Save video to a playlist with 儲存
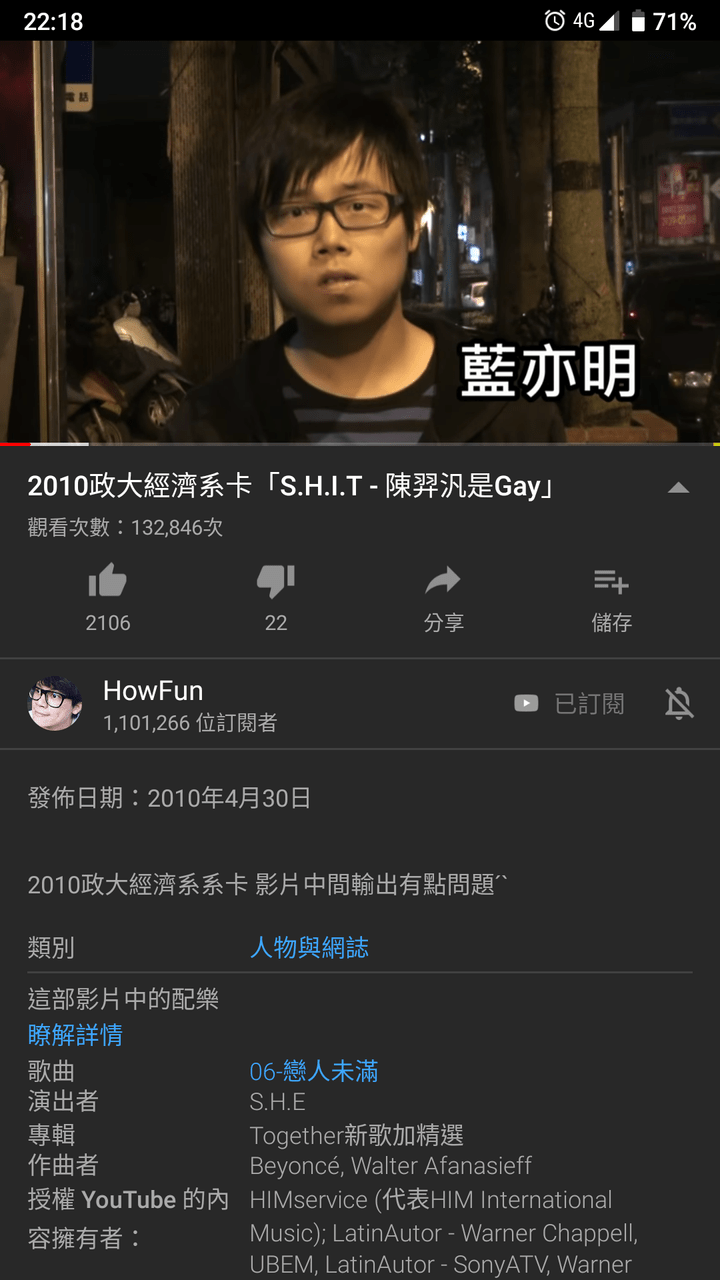 click(611, 597)
